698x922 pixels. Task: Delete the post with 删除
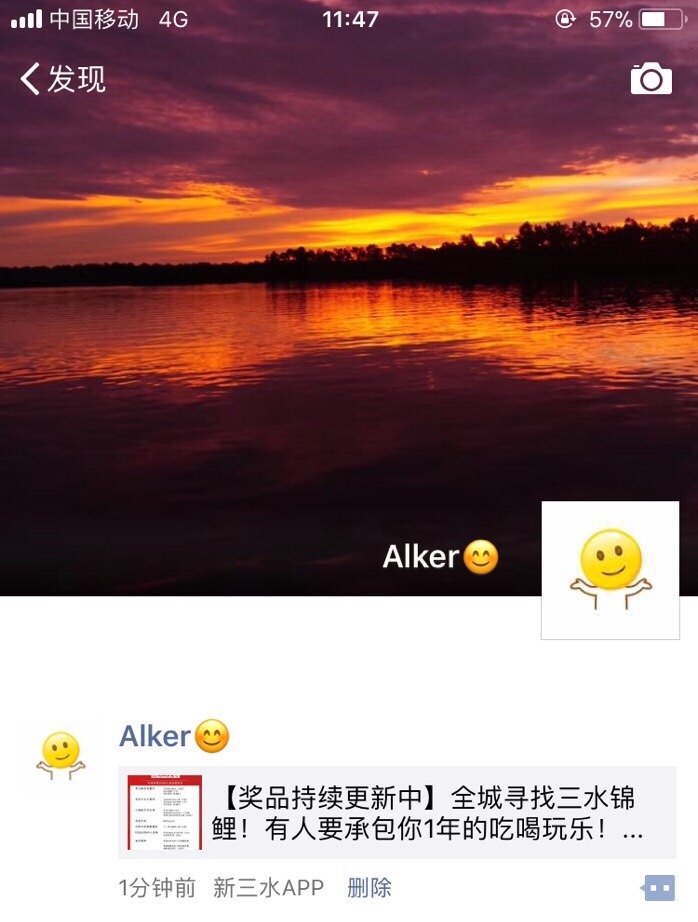point(369,888)
